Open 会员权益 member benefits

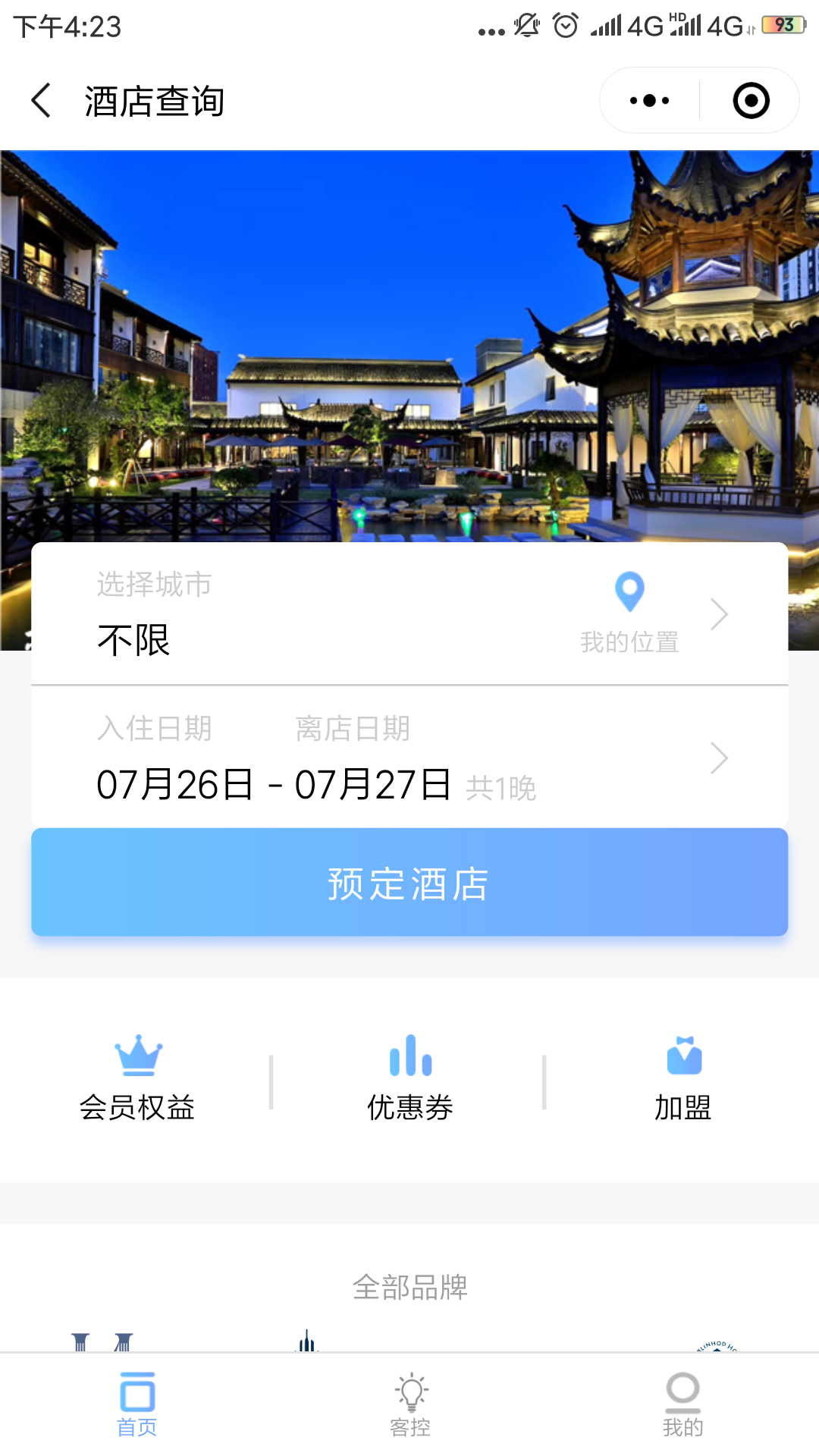(x=137, y=1078)
